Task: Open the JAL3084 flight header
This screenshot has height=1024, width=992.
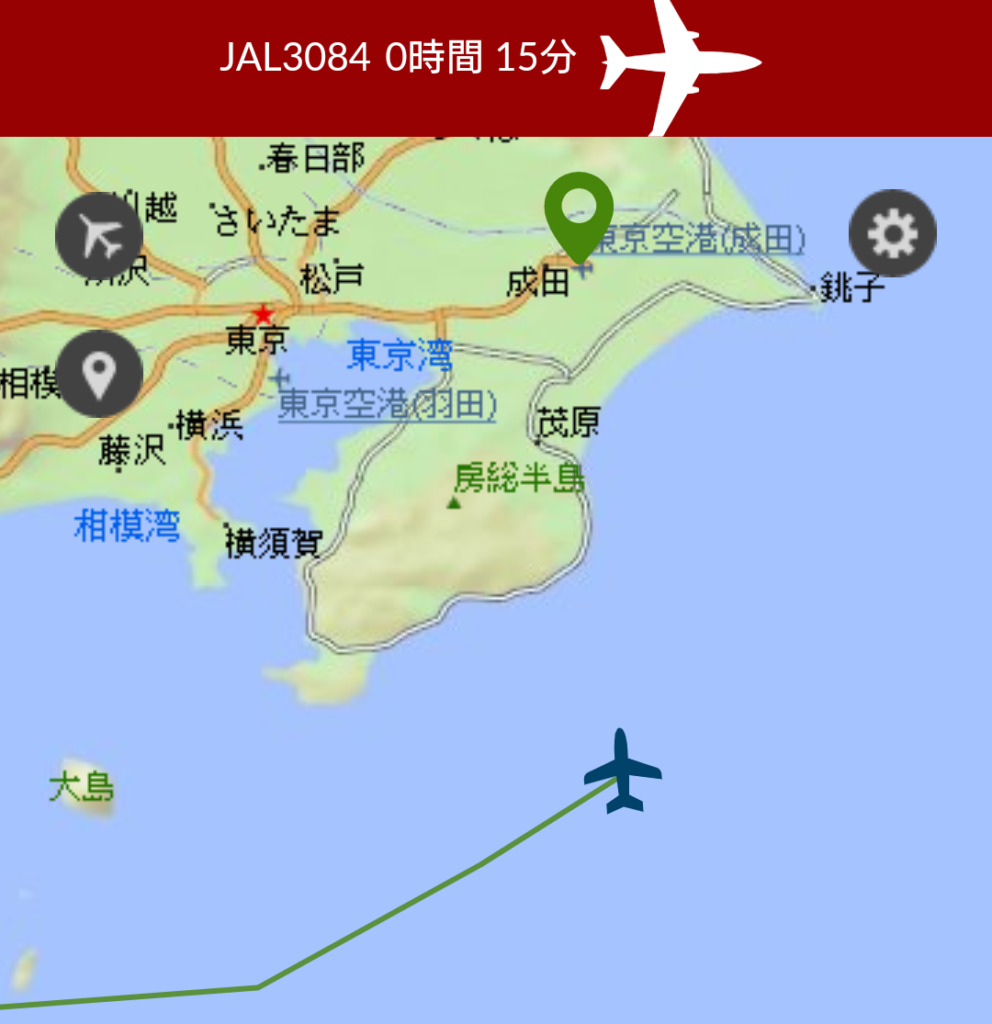Action: tap(397, 58)
